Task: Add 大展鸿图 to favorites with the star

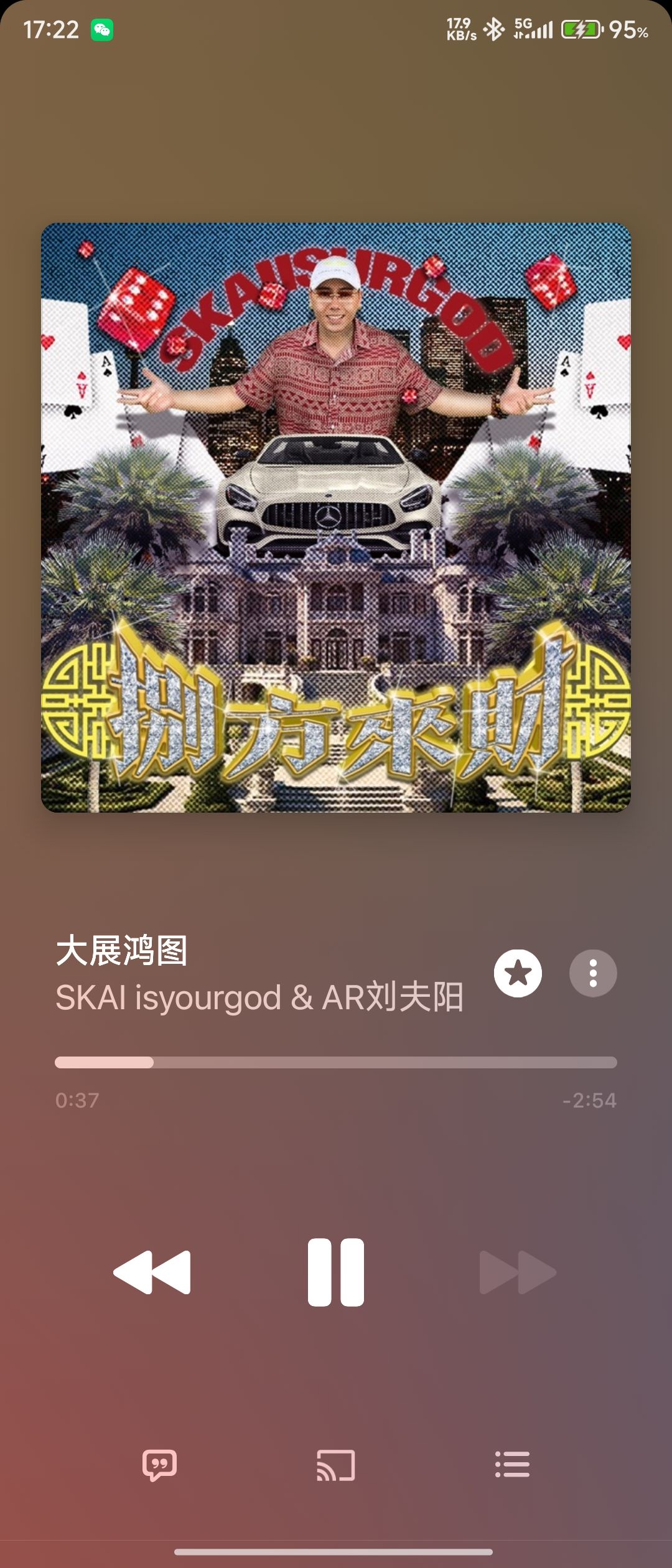Action: [518, 973]
